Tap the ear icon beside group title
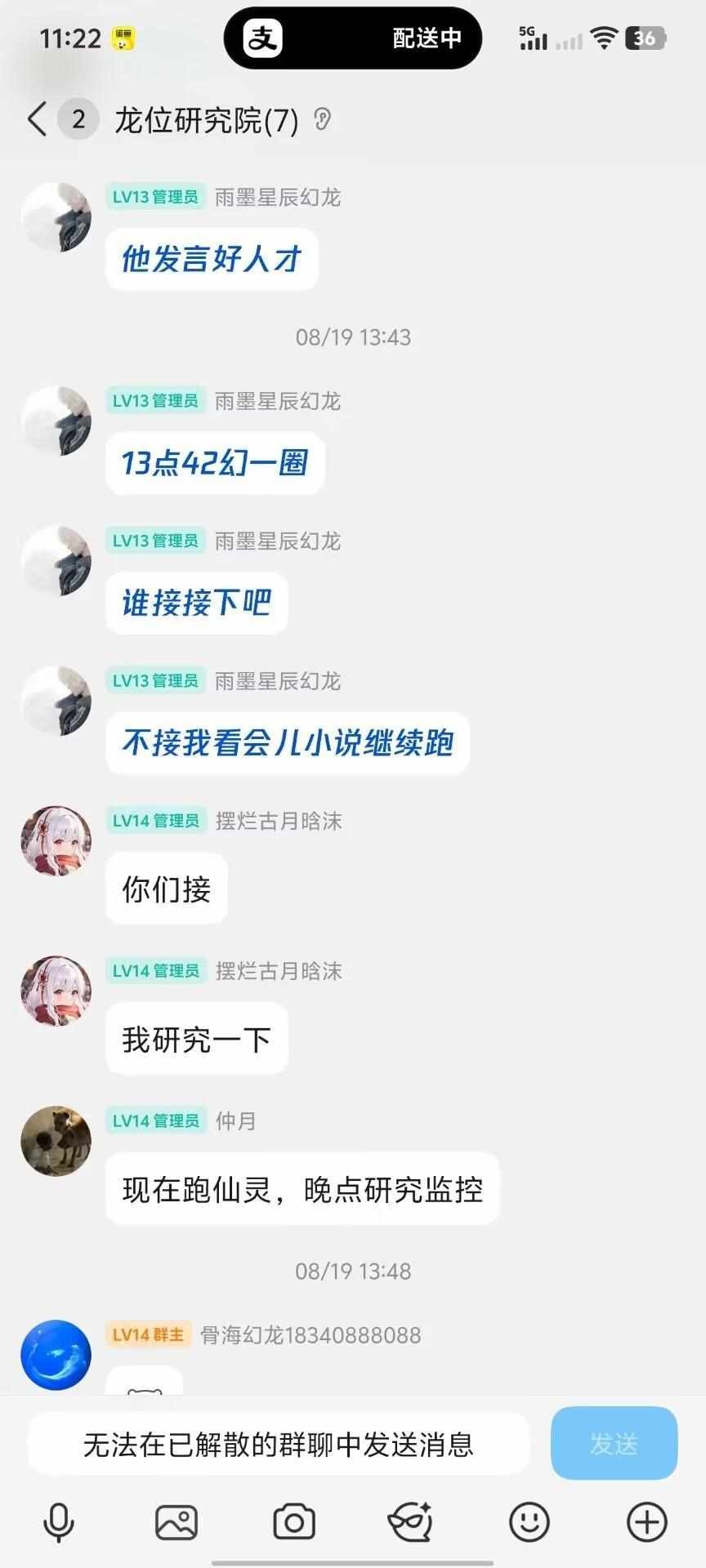Image resolution: width=706 pixels, height=1568 pixels. pos(323,120)
